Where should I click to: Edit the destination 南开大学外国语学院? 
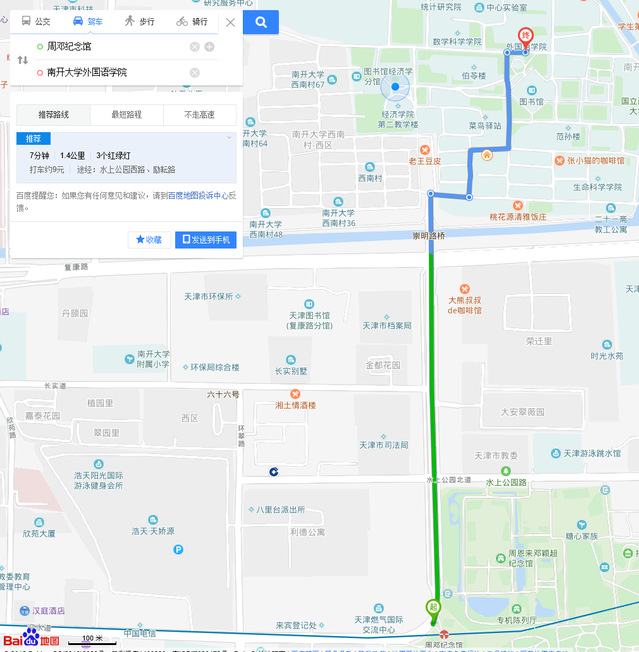click(110, 72)
